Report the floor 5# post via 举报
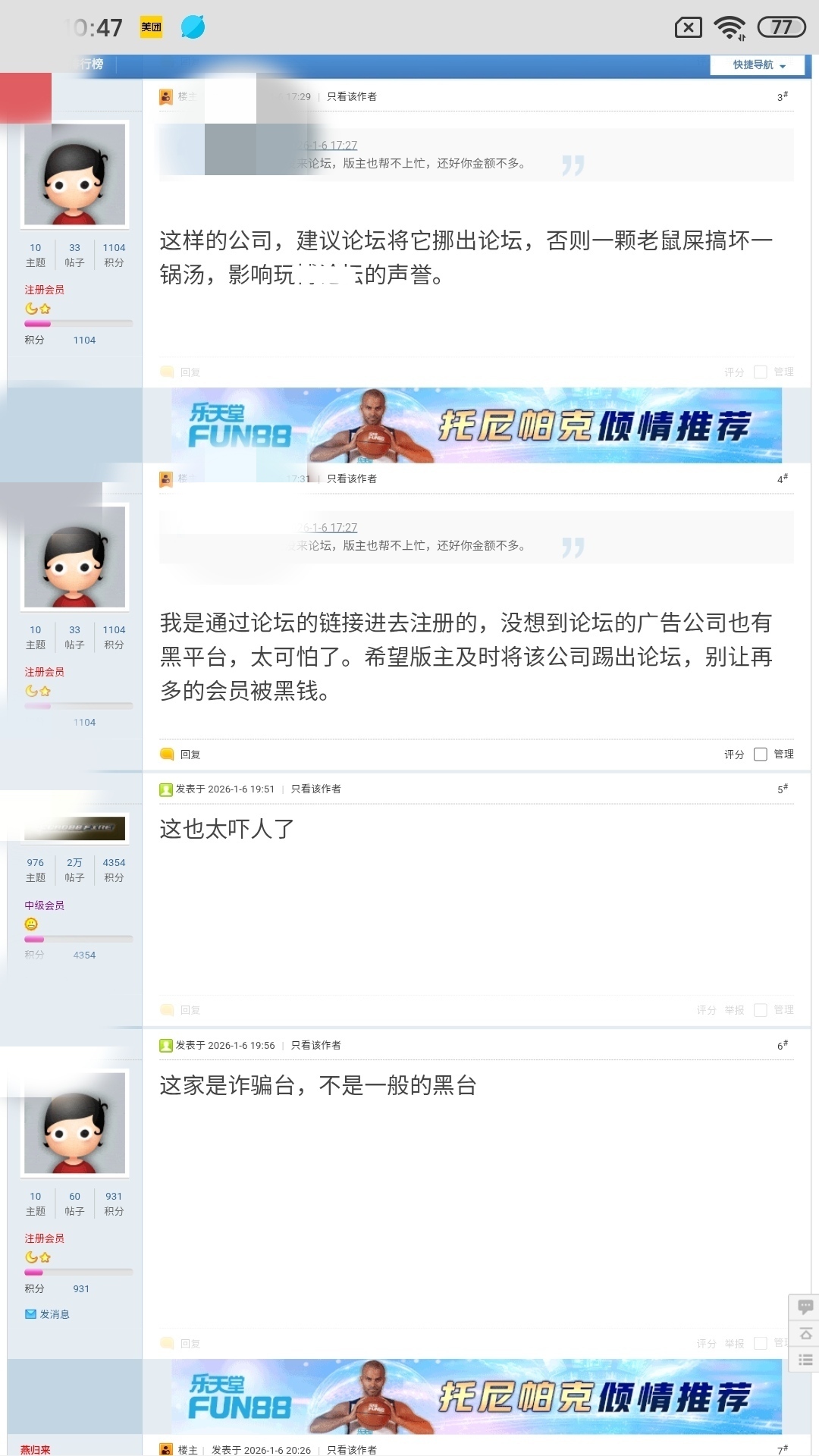 [x=733, y=1010]
